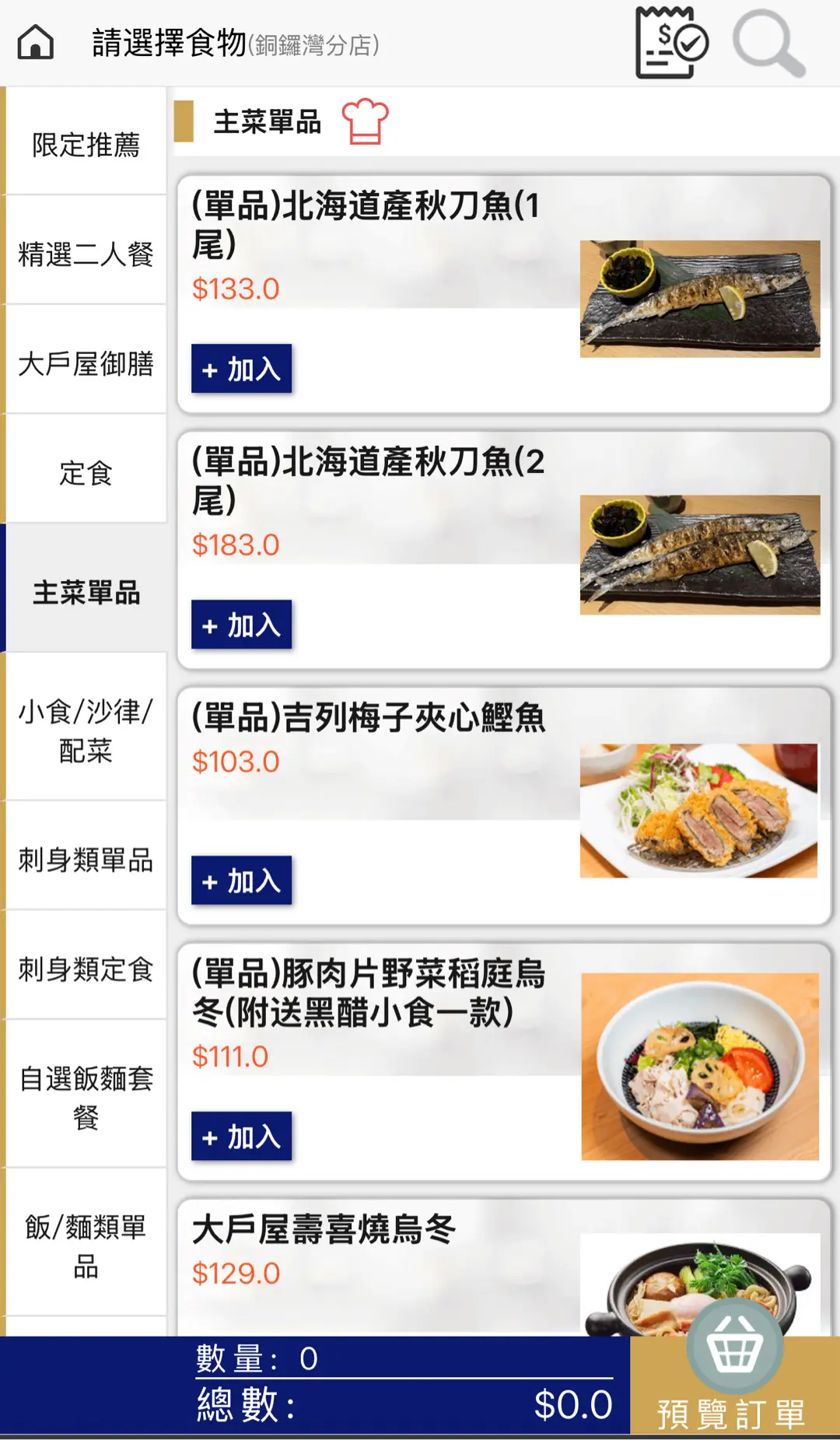
Task: Switch to 限定推薦 category
Action: coord(86,145)
